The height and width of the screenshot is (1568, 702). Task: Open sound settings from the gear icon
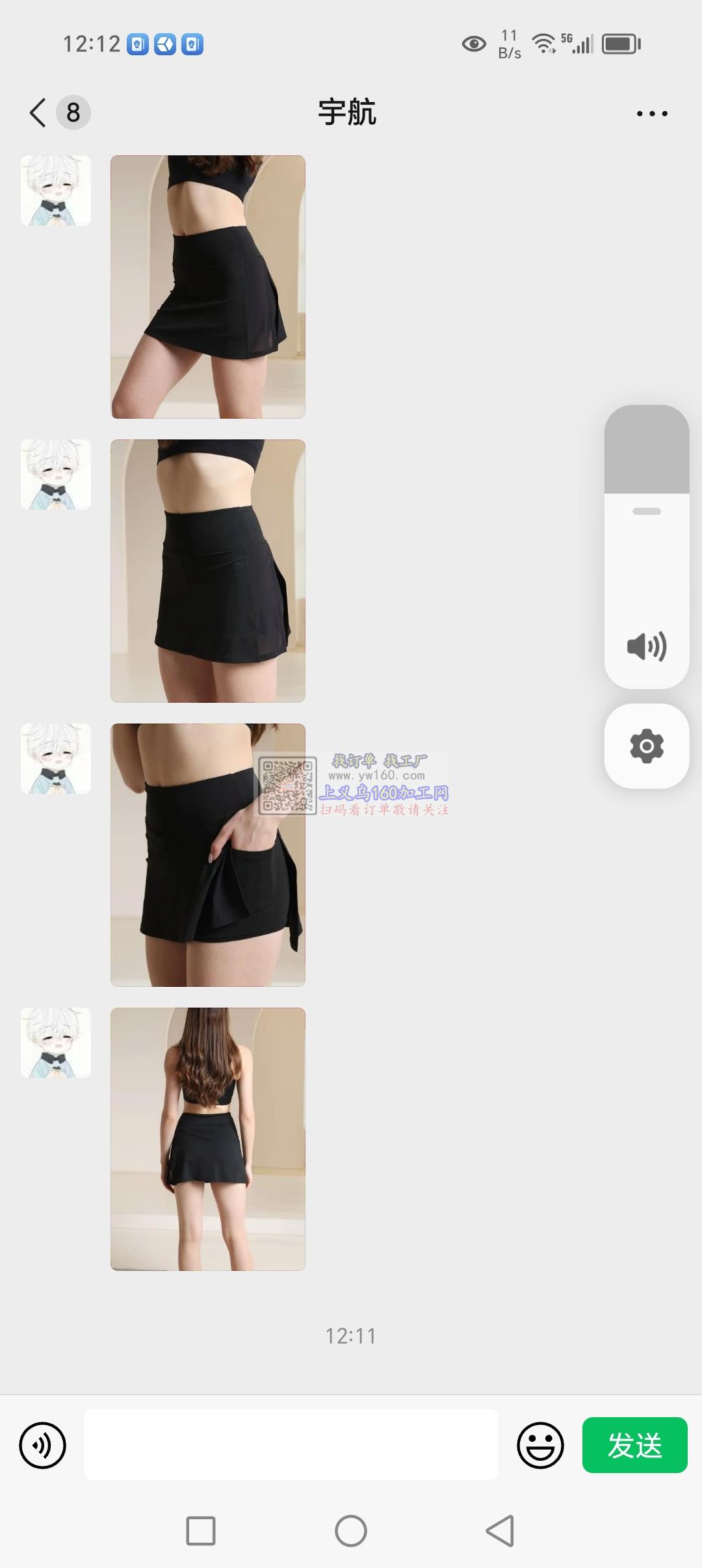[x=647, y=746]
